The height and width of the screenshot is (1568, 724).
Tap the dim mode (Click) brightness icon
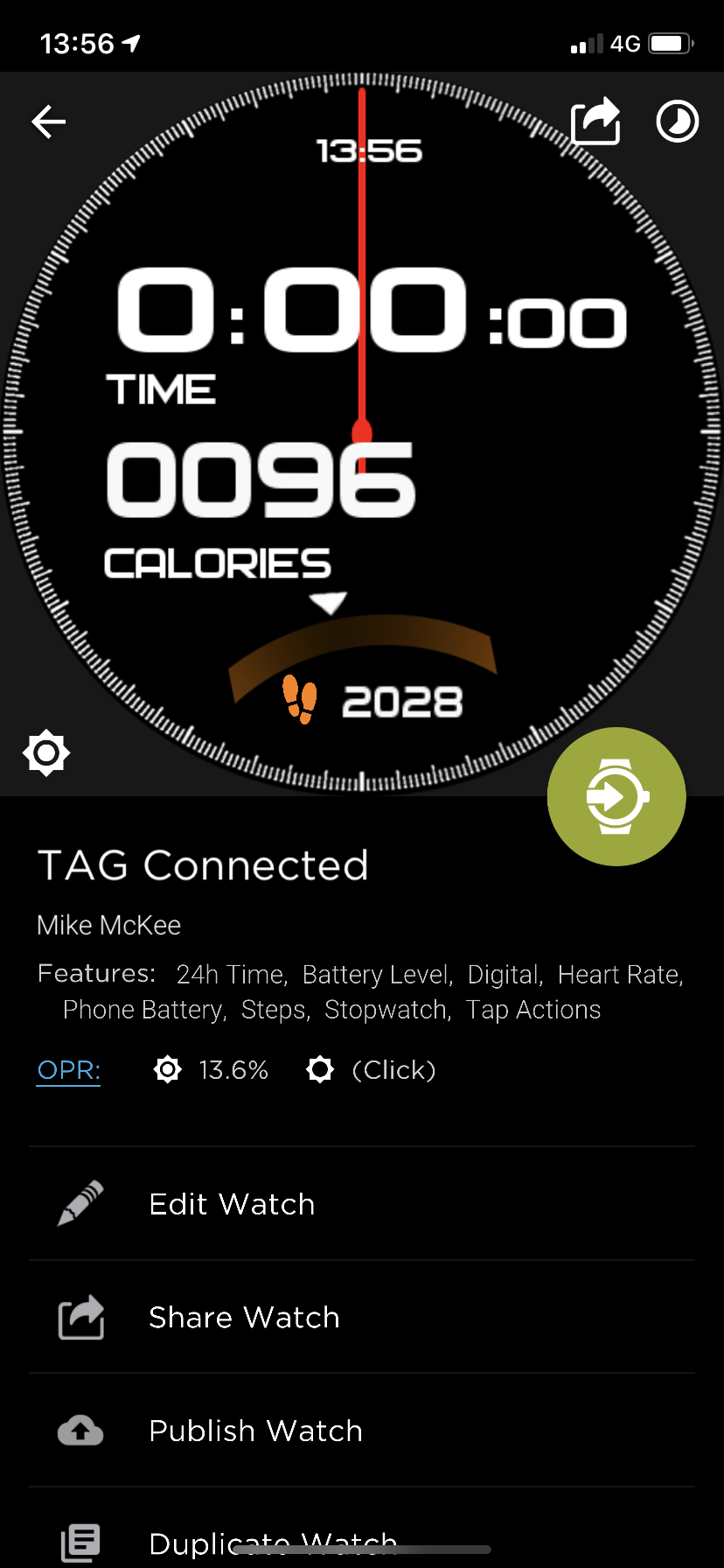coord(320,1069)
